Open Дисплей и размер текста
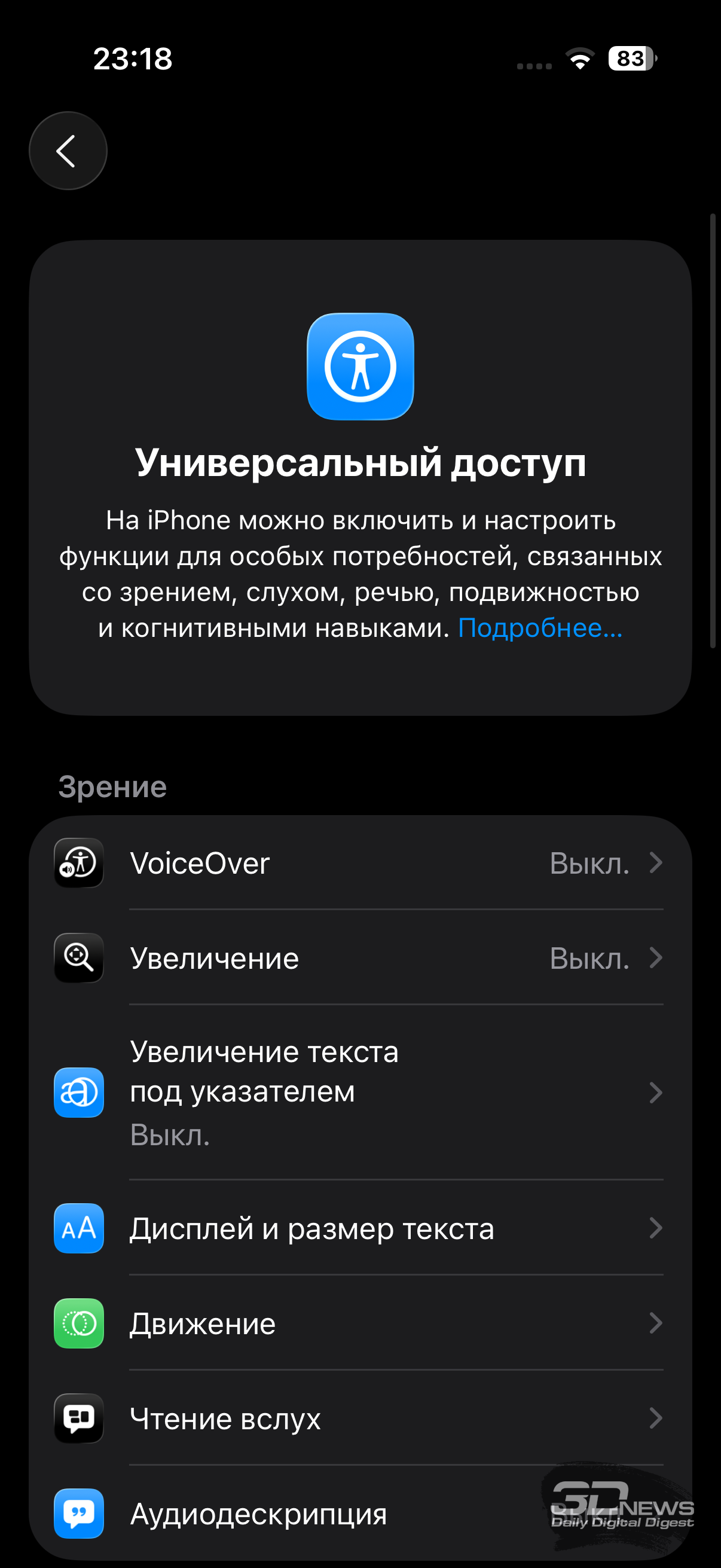Image resolution: width=721 pixels, height=1568 pixels. [359, 1228]
